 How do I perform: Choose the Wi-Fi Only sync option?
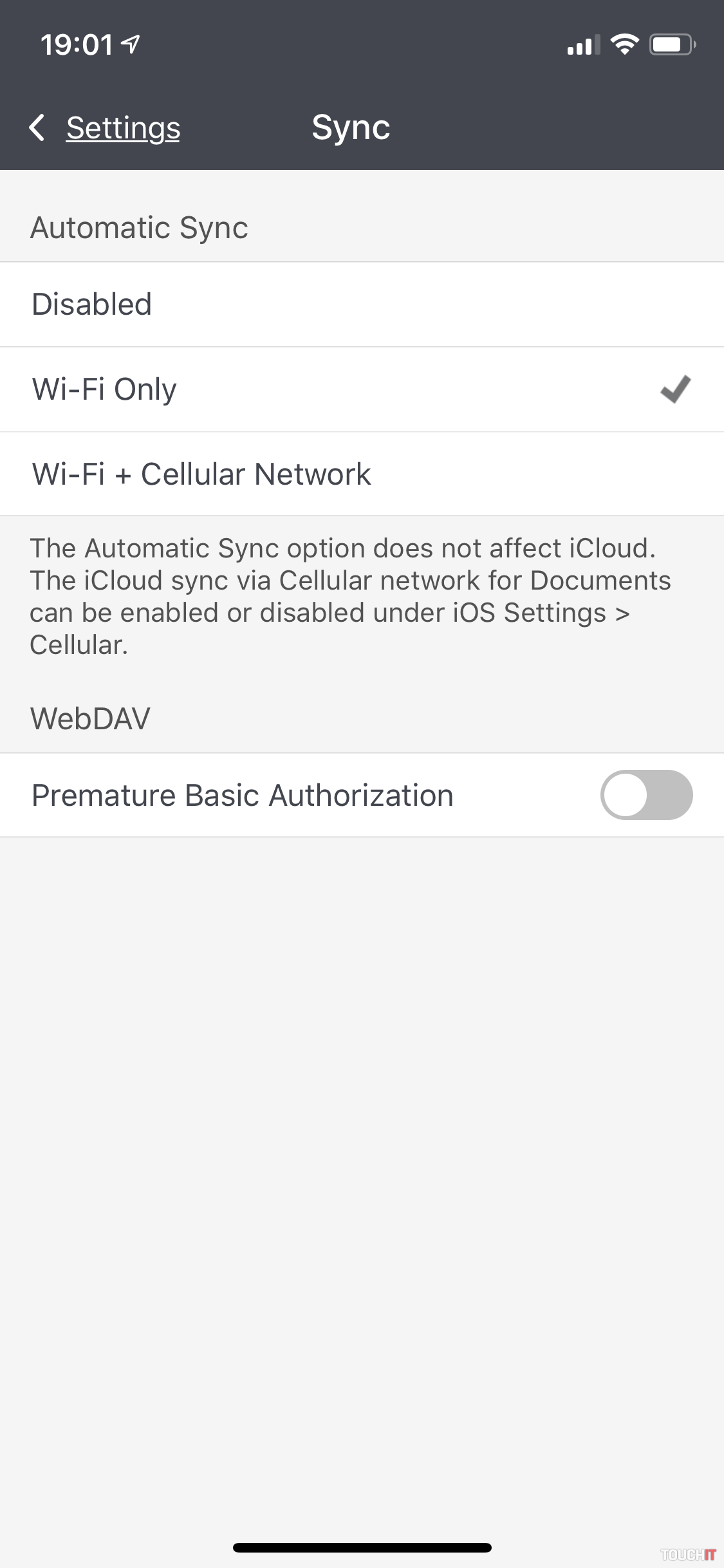[x=362, y=389]
